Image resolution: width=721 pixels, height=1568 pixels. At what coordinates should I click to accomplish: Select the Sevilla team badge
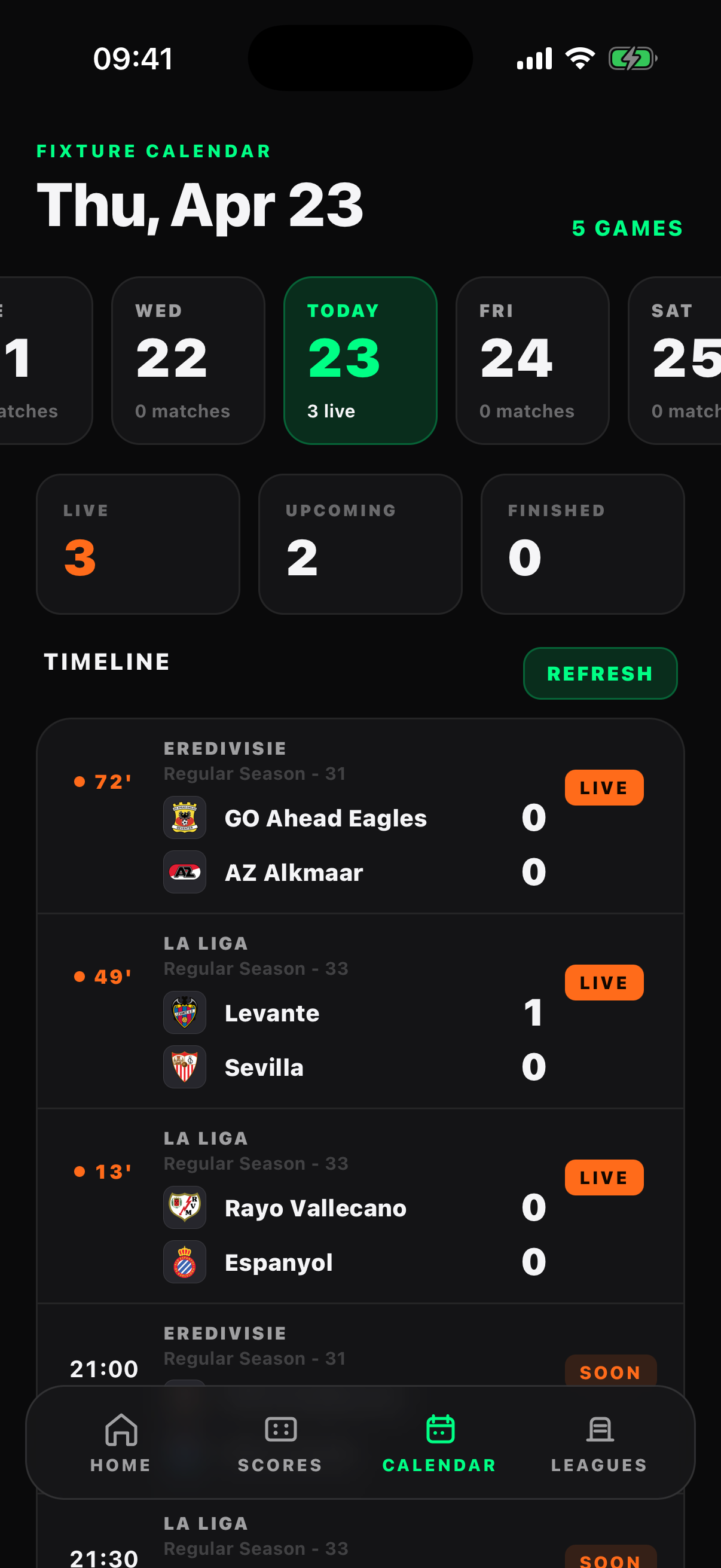click(184, 1066)
